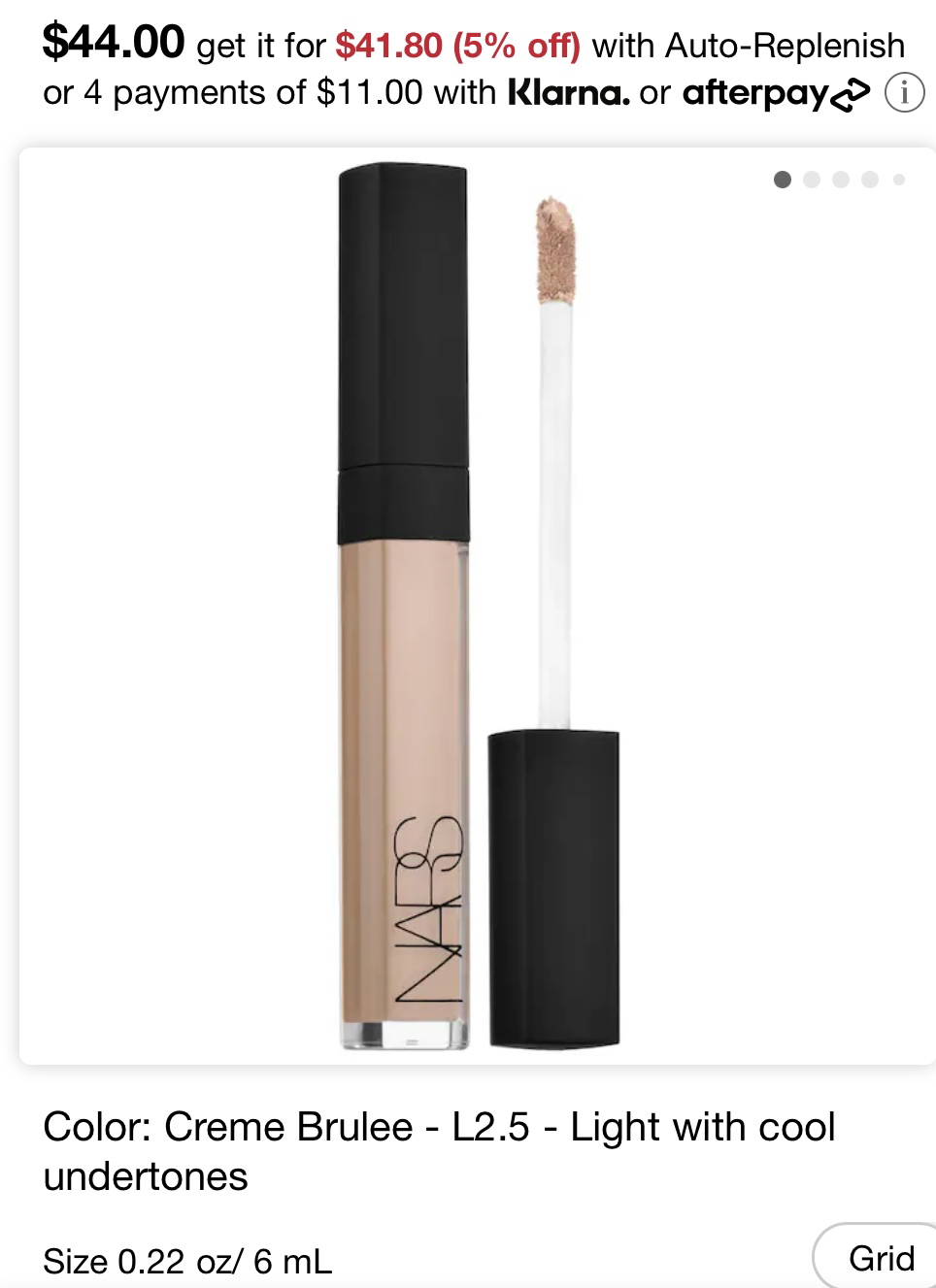Tap the image carousel page indicator
This screenshot has height=1288, width=936.
(840, 180)
